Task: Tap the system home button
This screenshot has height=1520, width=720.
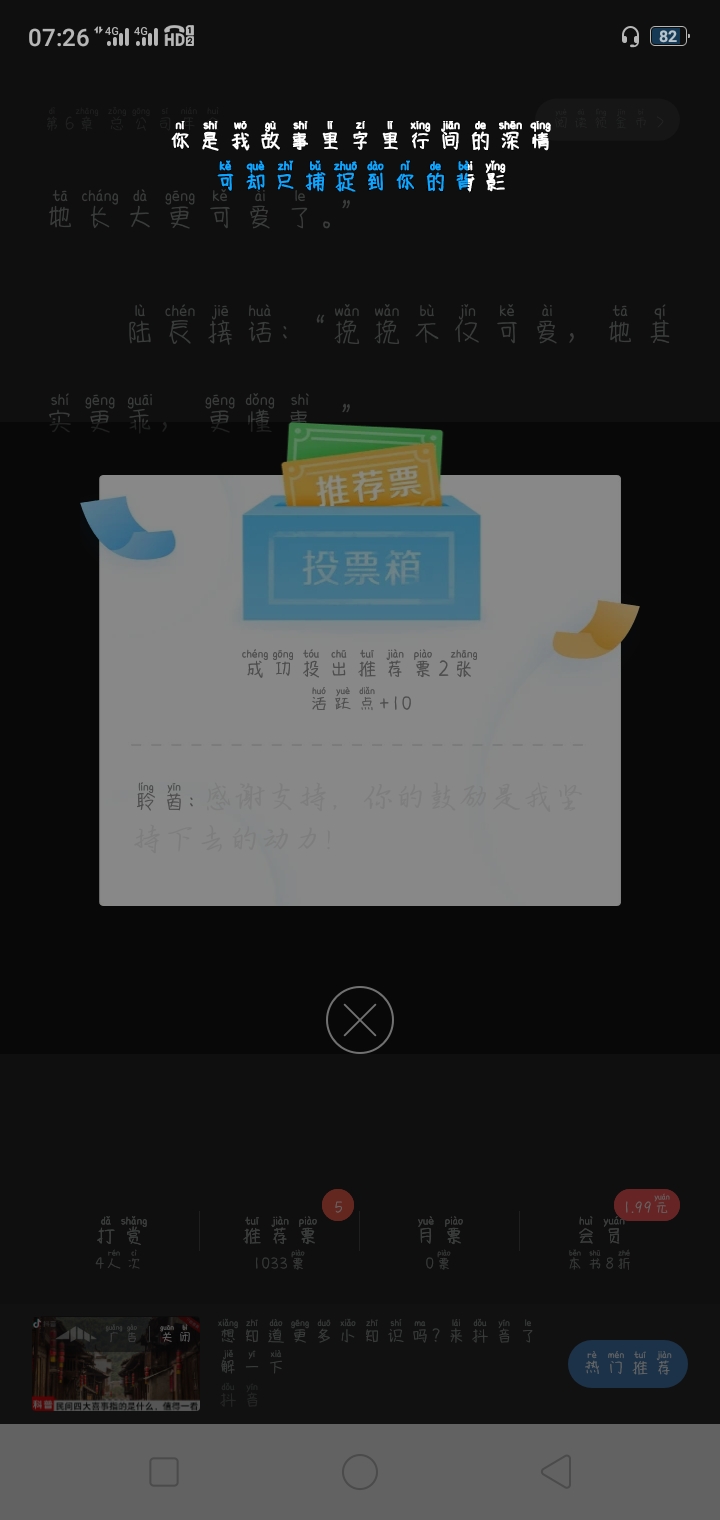Action: (x=360, y=1472)
